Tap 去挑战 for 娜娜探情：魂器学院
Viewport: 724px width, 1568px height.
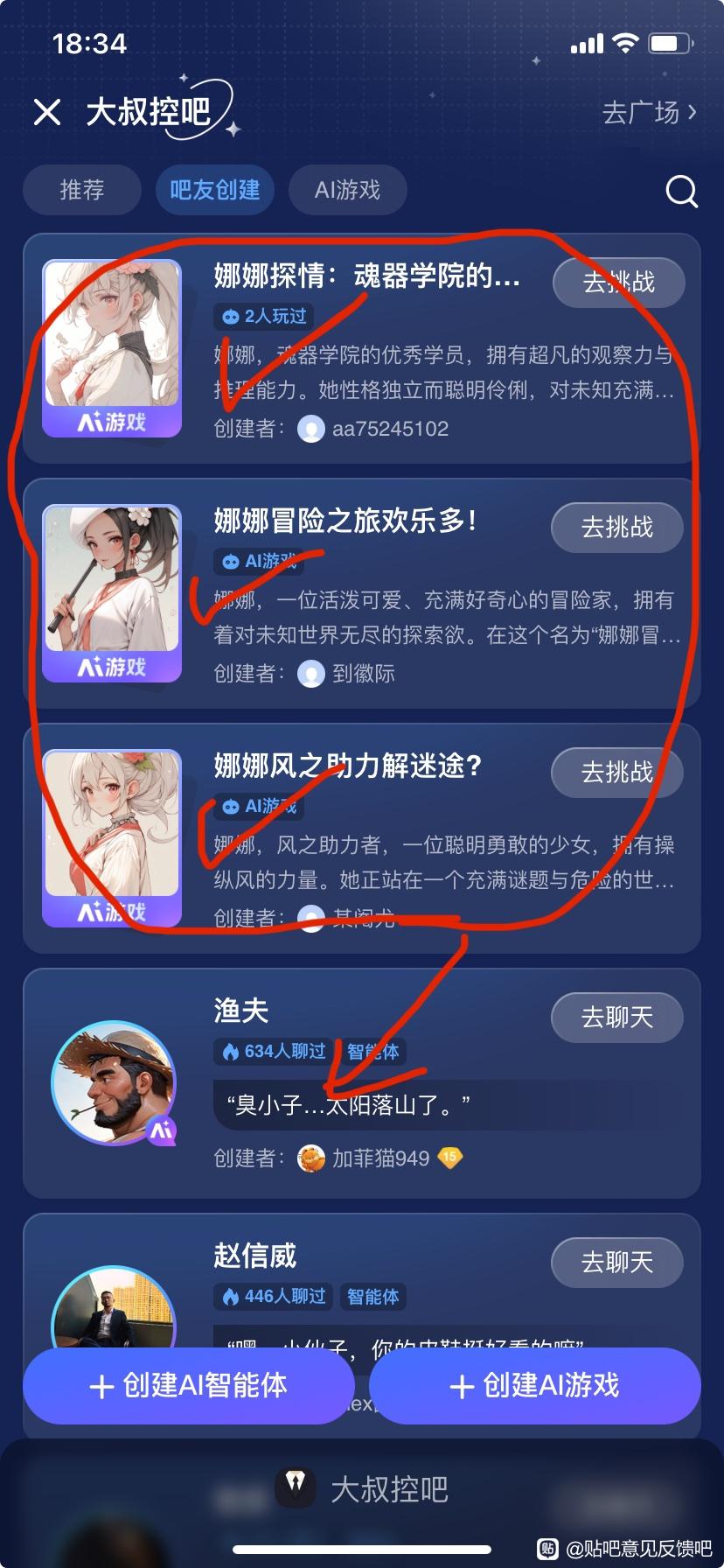[618, 282]
